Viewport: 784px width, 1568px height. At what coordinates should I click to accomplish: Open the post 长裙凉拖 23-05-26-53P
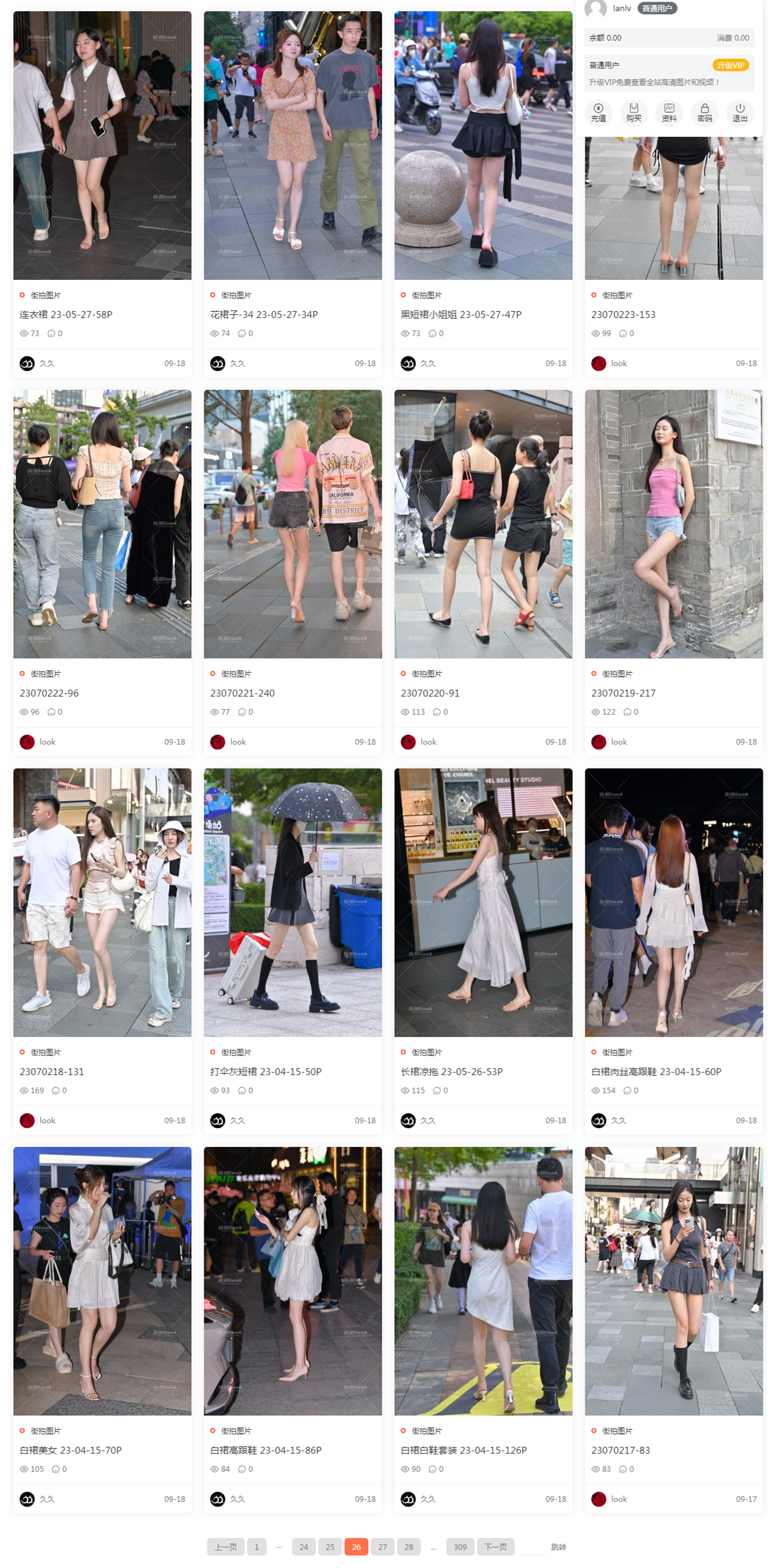click(x=451, y=1071)
